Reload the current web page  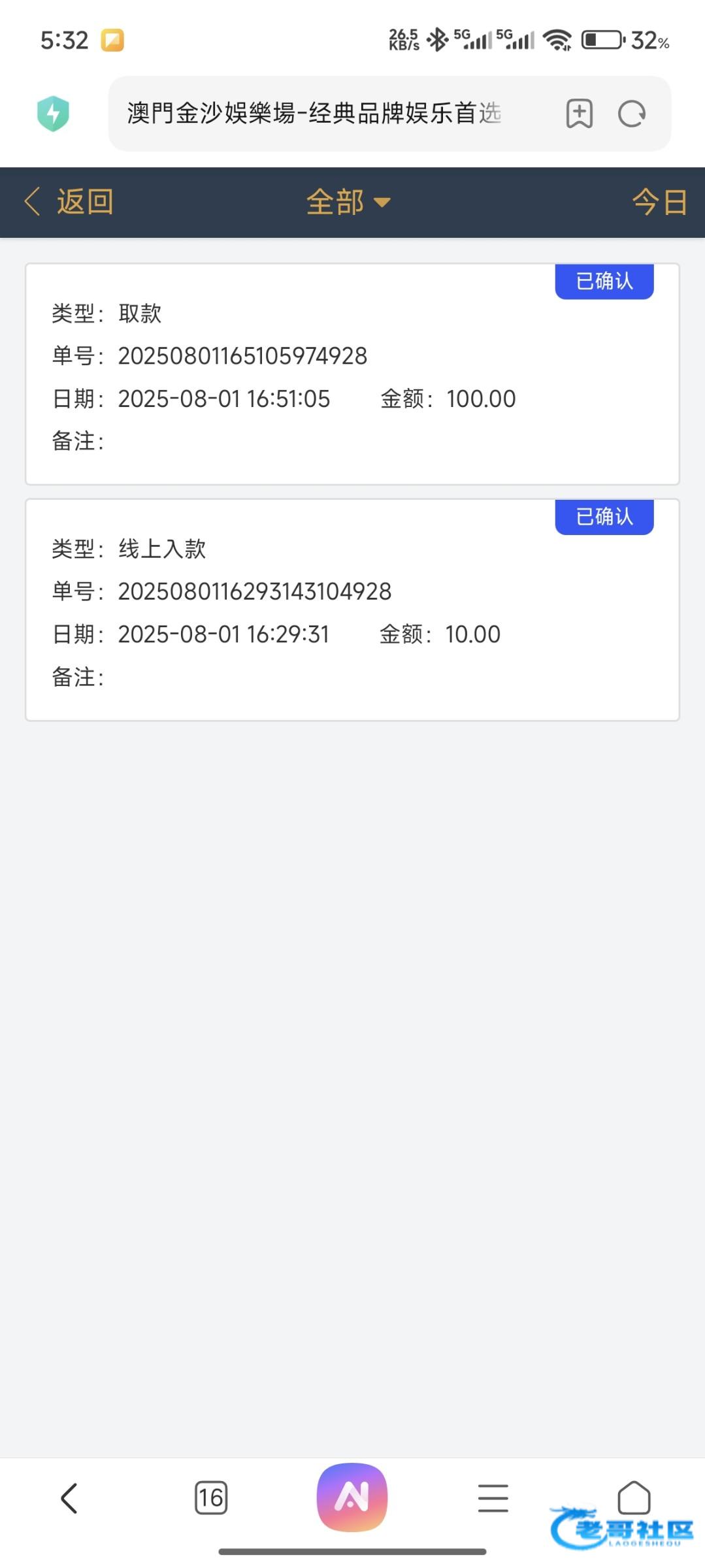[631, 114]
